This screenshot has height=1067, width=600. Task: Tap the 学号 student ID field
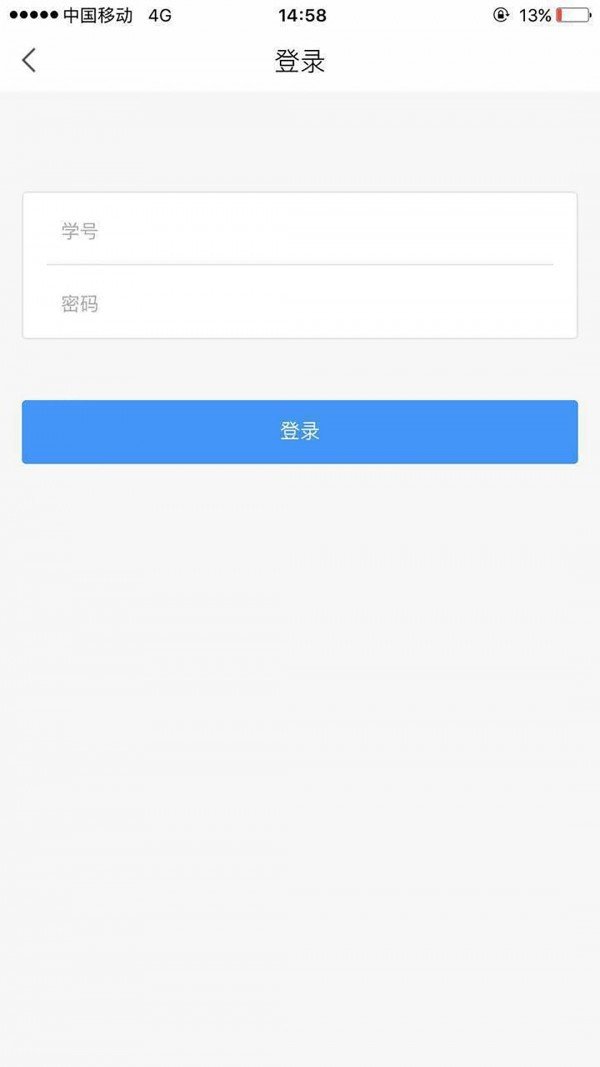click(300, 229)
